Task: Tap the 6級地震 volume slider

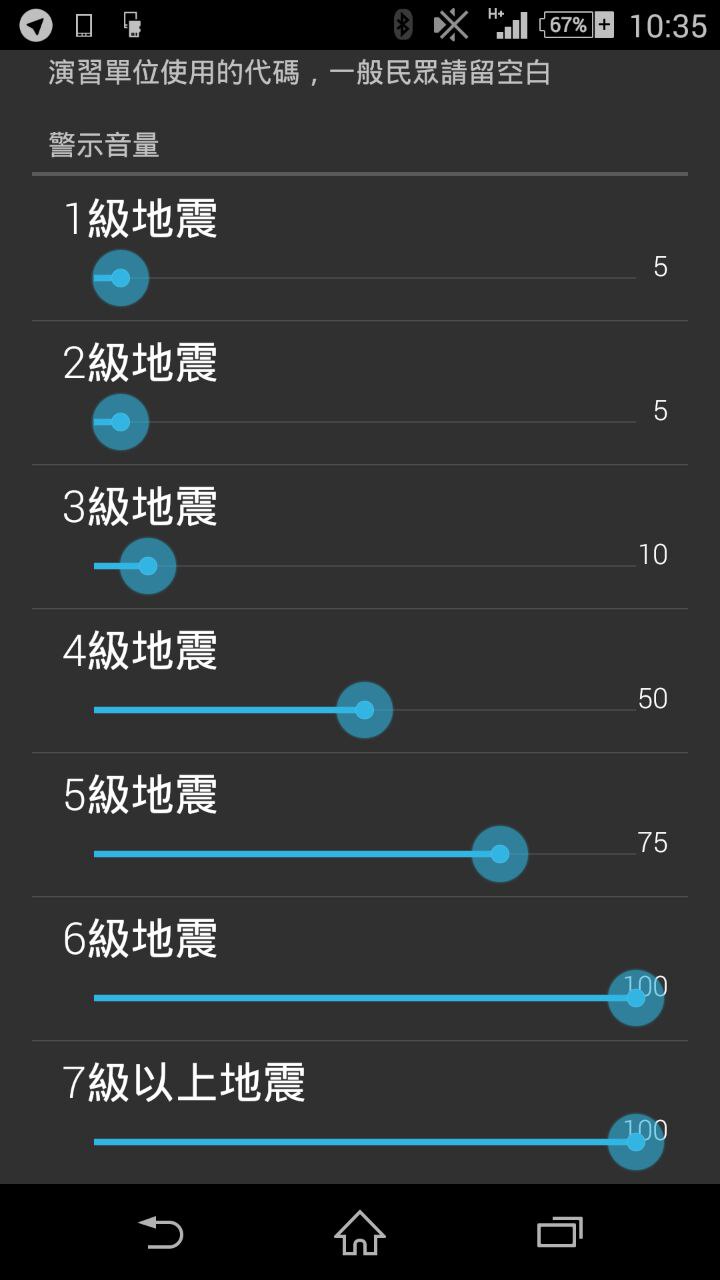Action: 364,998
